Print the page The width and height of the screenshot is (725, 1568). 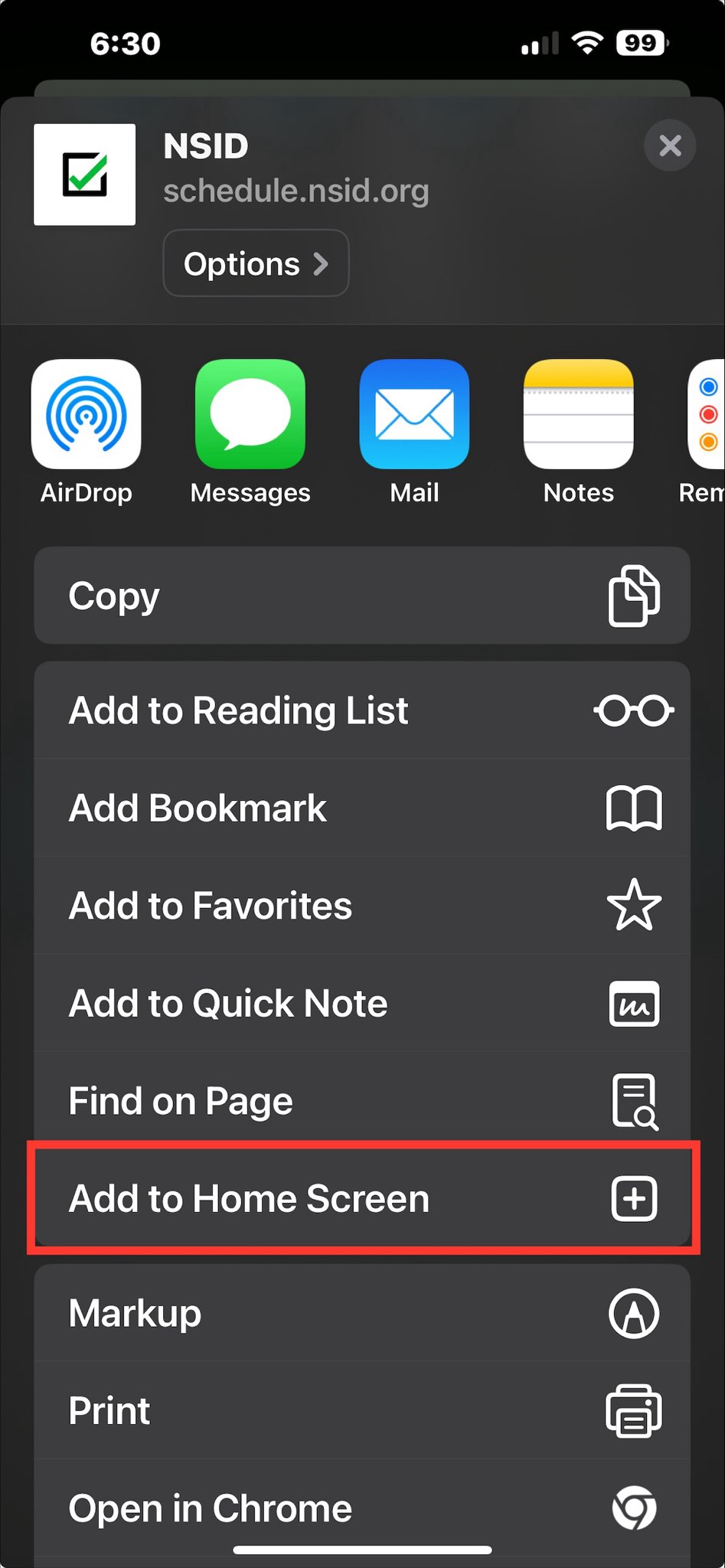tap(361, 1411)
